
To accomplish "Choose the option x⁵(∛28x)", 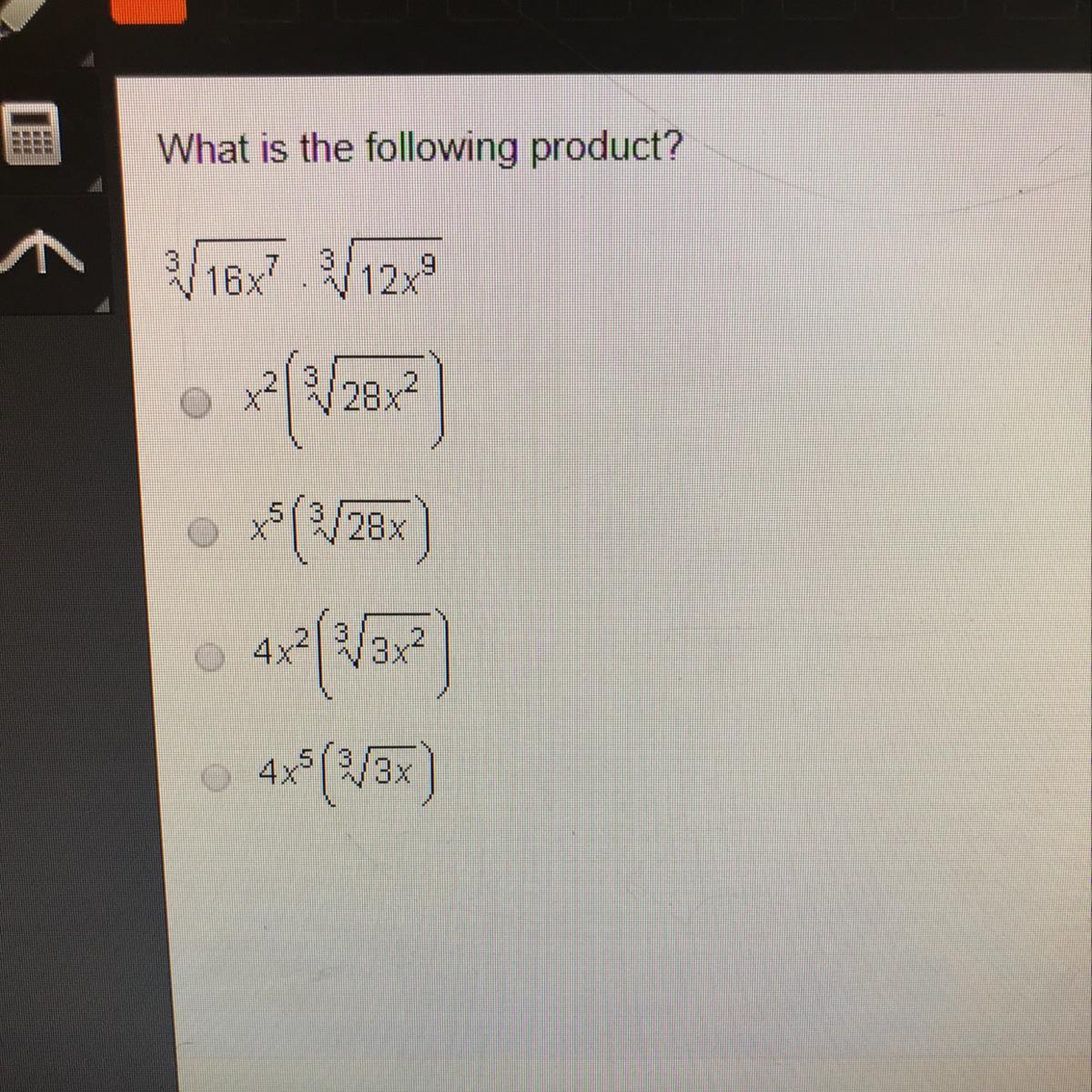I will [205, 534].
